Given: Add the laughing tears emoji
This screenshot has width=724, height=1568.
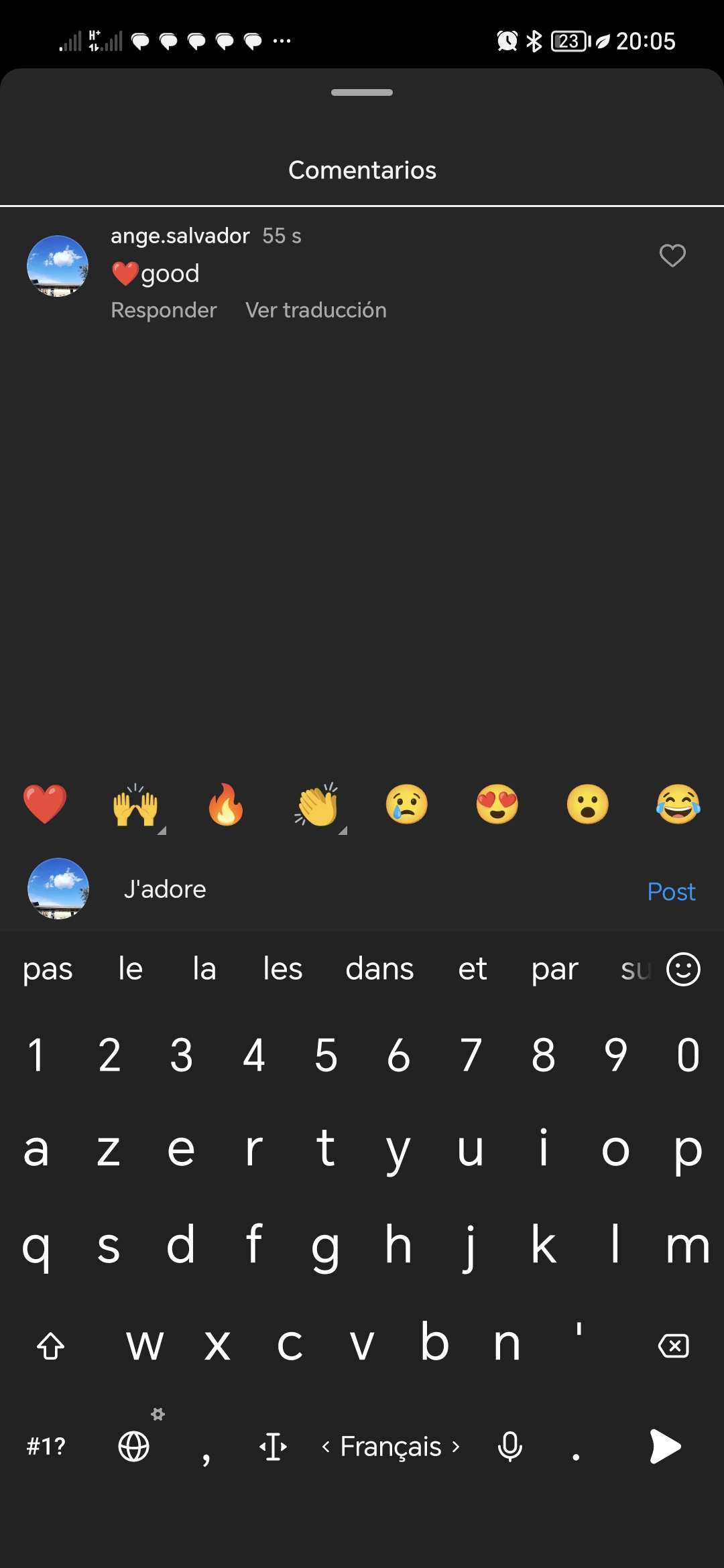Looking at the screenshot, I should click(x=678, y=804).
